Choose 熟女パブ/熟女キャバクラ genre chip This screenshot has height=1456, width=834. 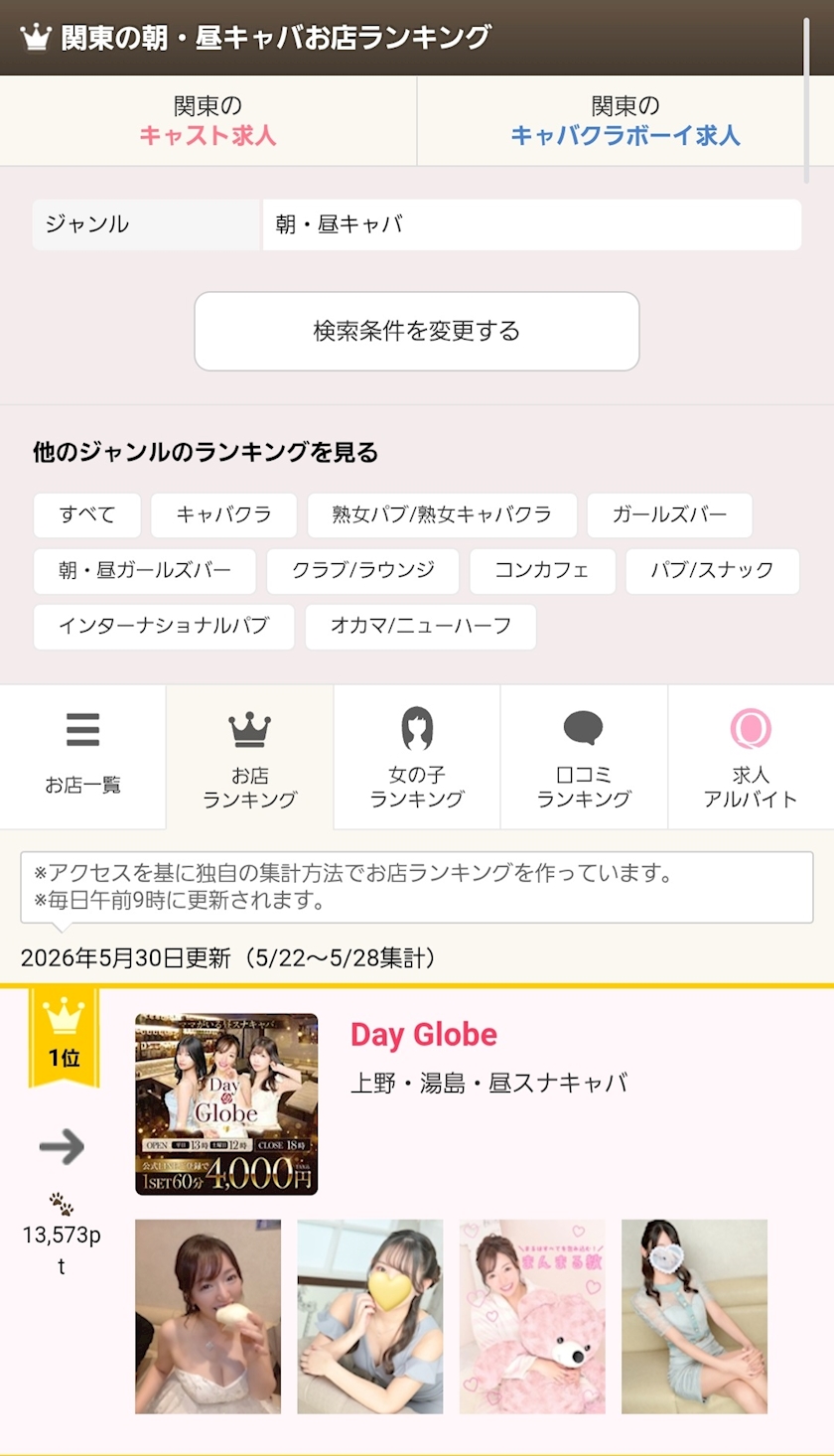tap(442, 515)
